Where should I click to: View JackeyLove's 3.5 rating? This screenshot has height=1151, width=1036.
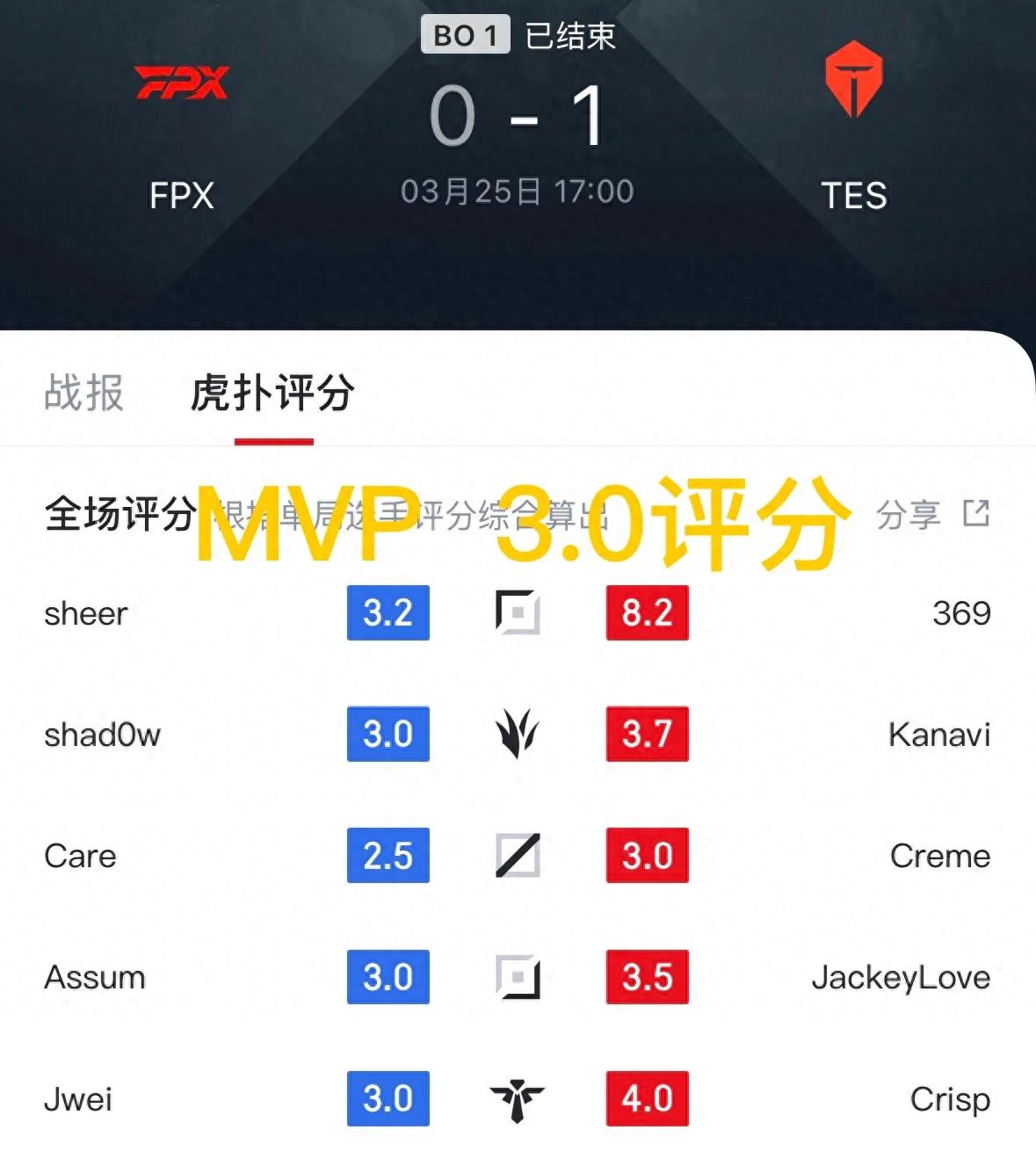pos(647,977)
